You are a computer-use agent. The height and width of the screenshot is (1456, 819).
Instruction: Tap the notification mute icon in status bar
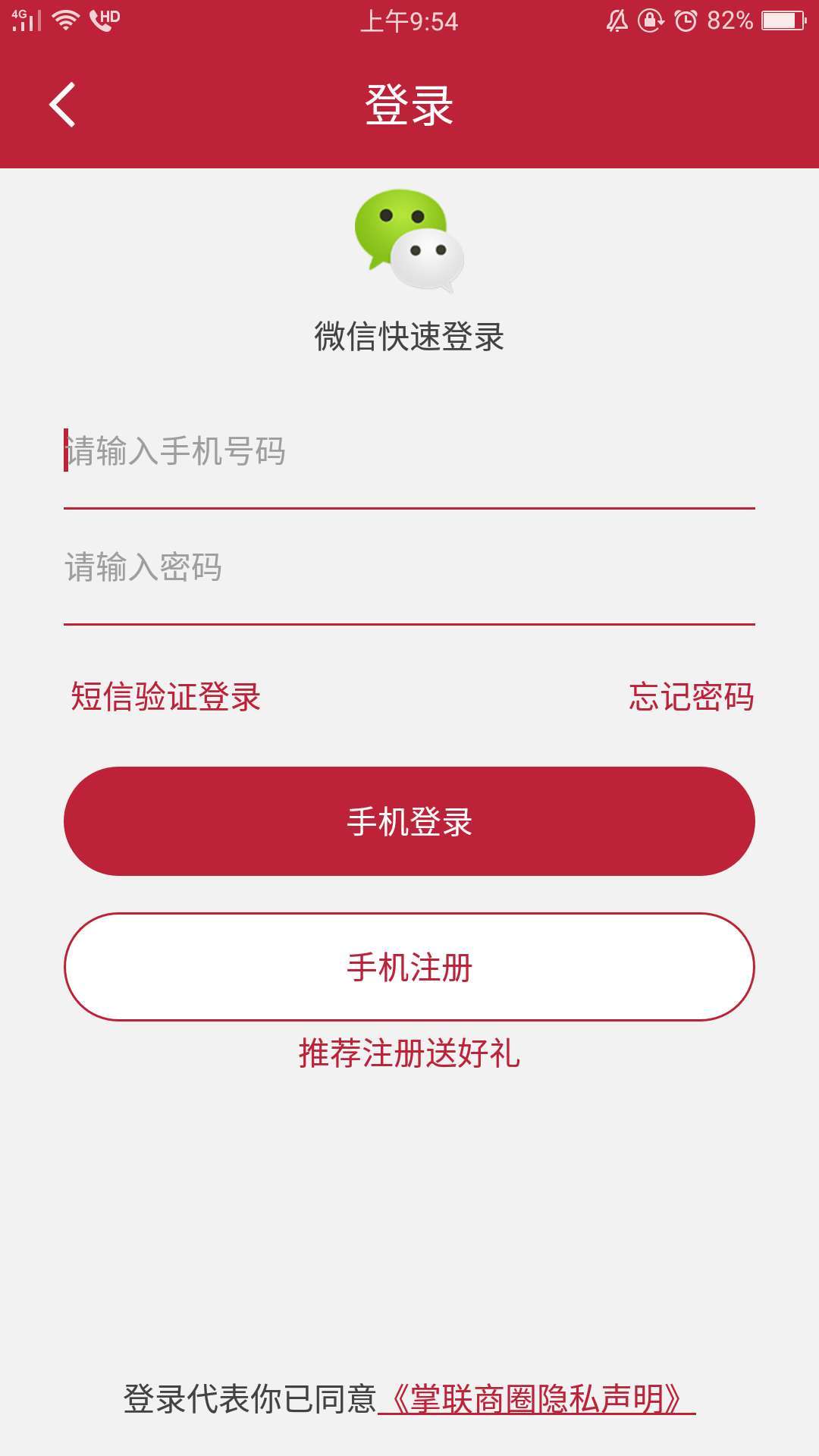618,19
